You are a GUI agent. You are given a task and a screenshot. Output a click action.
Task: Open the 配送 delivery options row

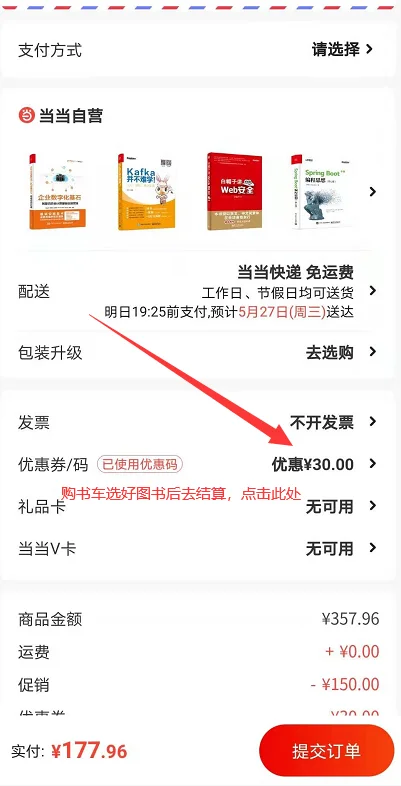(x=197, y=292)
